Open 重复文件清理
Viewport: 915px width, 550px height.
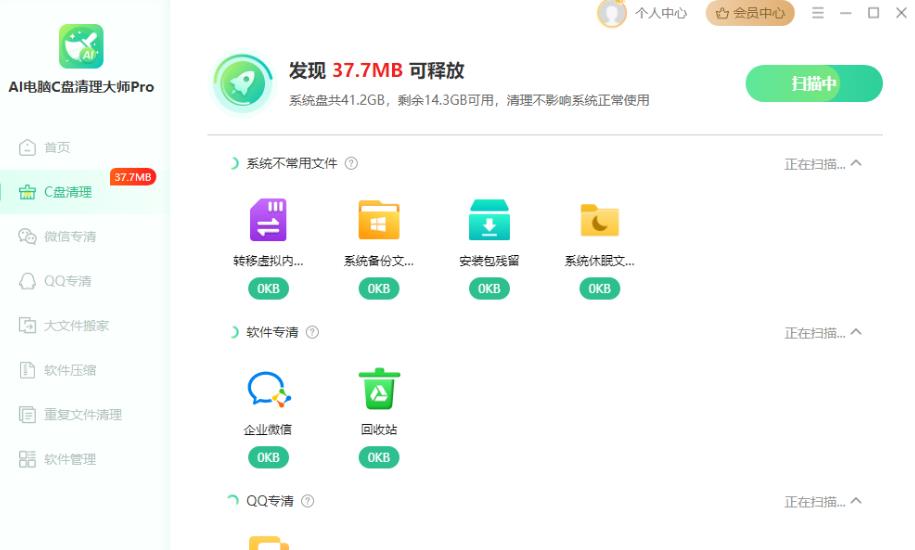(82, 415)
